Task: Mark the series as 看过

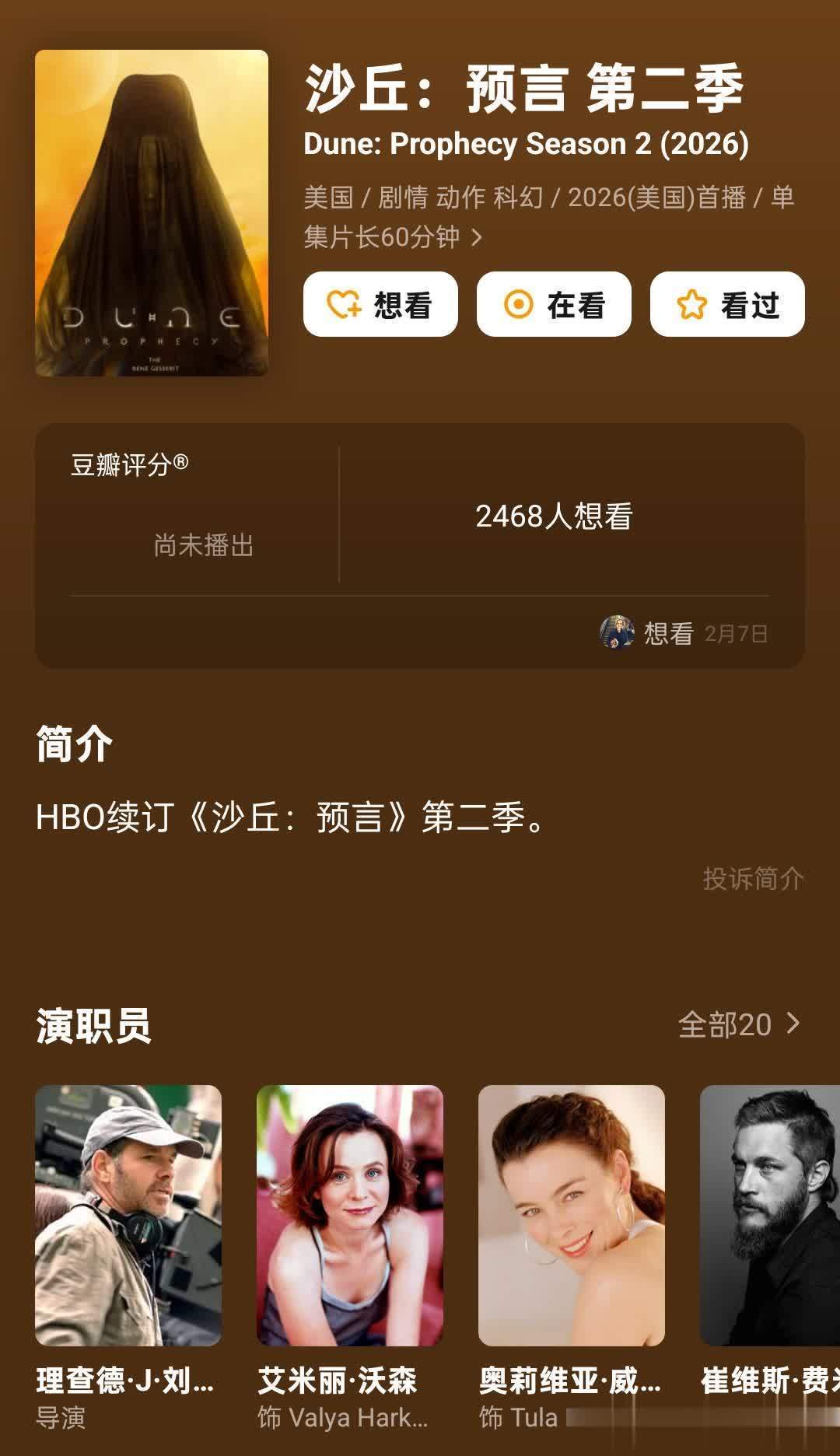Action: pyautogui.click(x=727, y=304)
